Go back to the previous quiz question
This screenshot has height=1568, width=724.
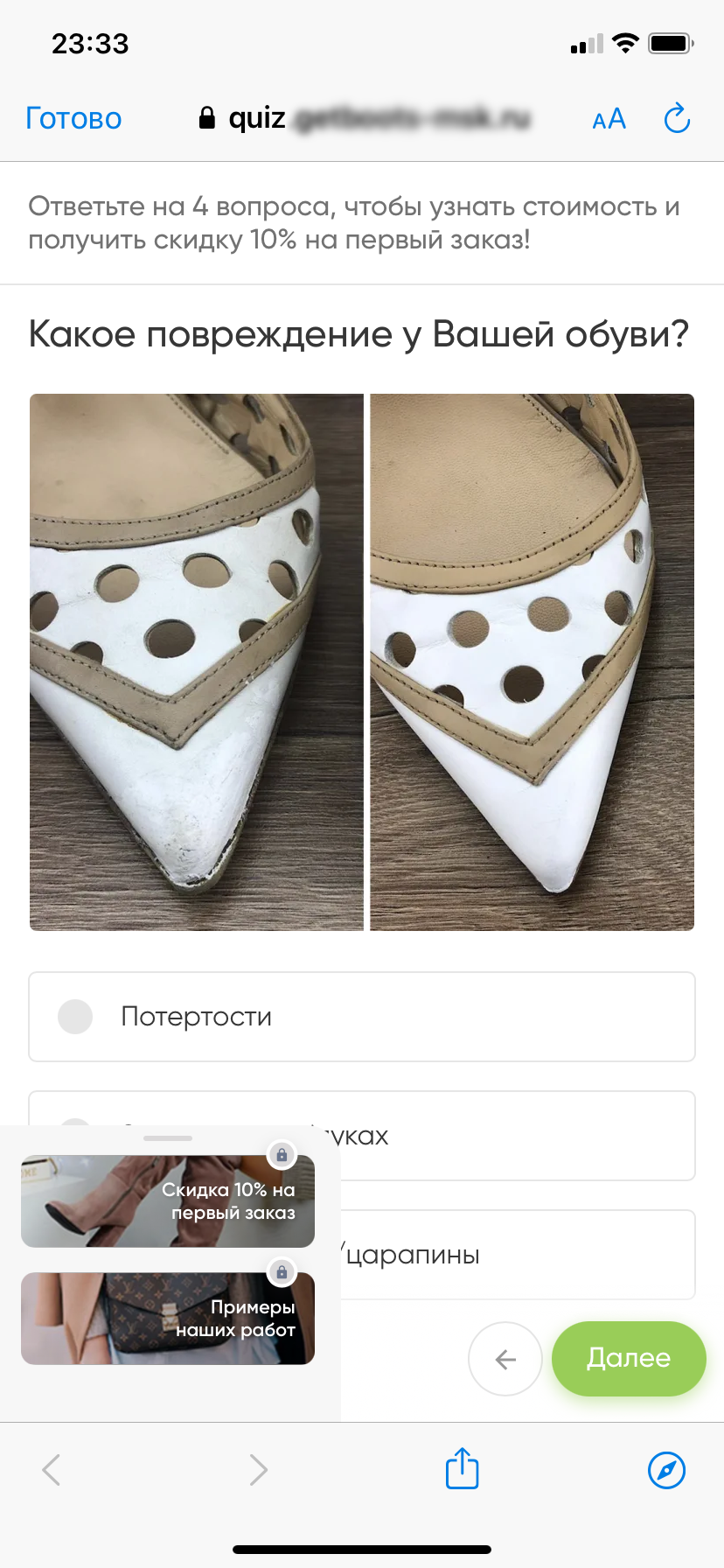pyautogui.click(x=505, y=1359)
